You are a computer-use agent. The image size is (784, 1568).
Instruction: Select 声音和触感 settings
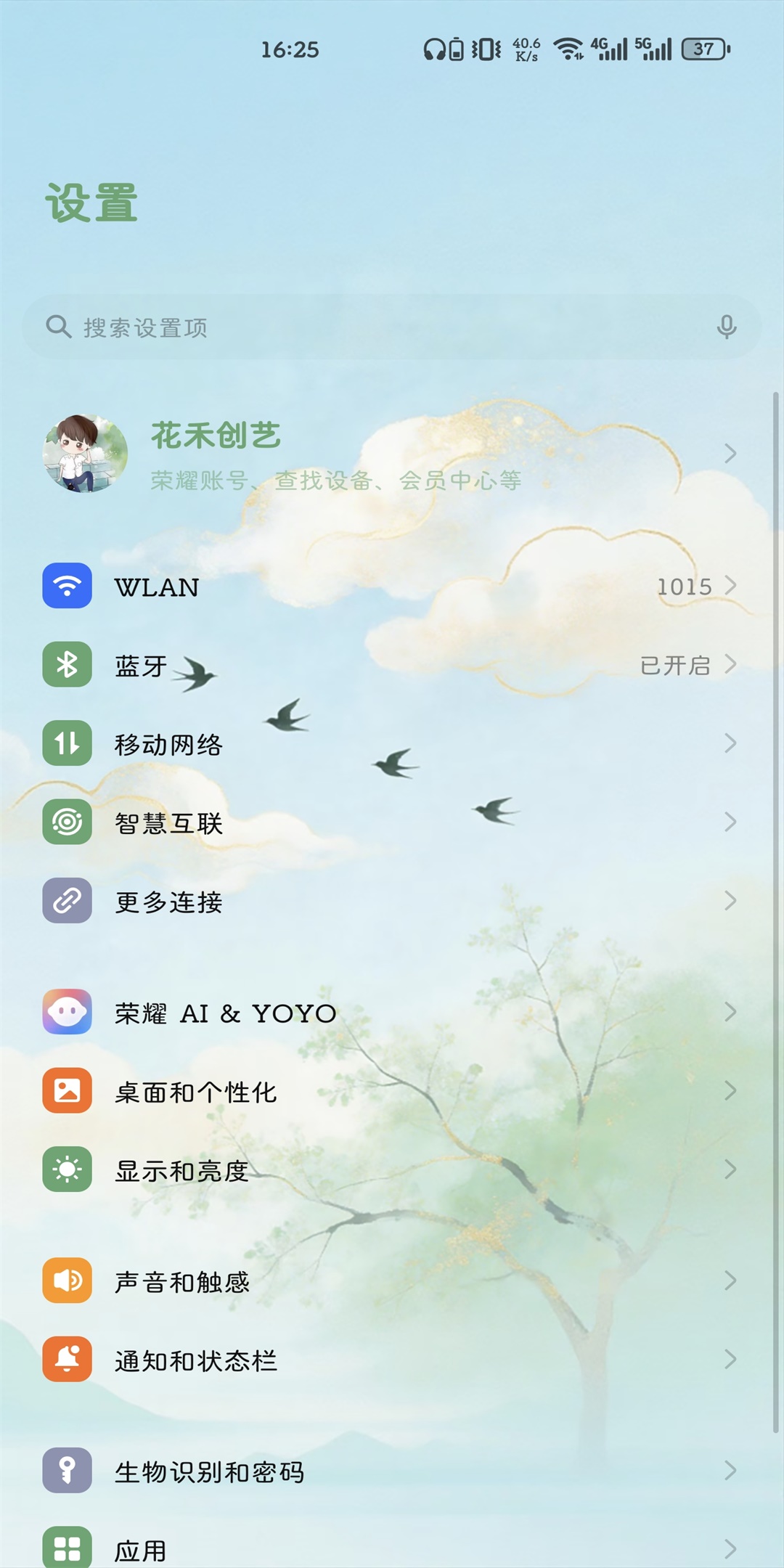click(392, 1281)
